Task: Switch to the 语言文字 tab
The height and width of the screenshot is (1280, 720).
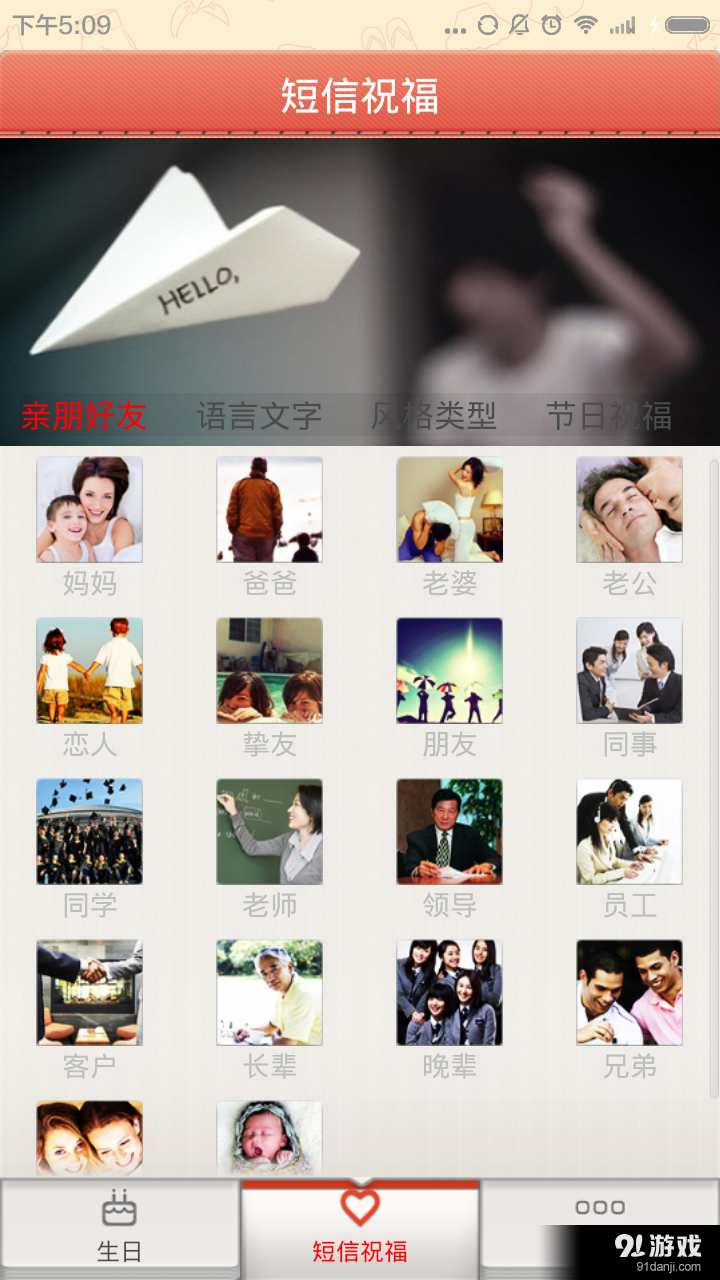Action: point(259,416)
